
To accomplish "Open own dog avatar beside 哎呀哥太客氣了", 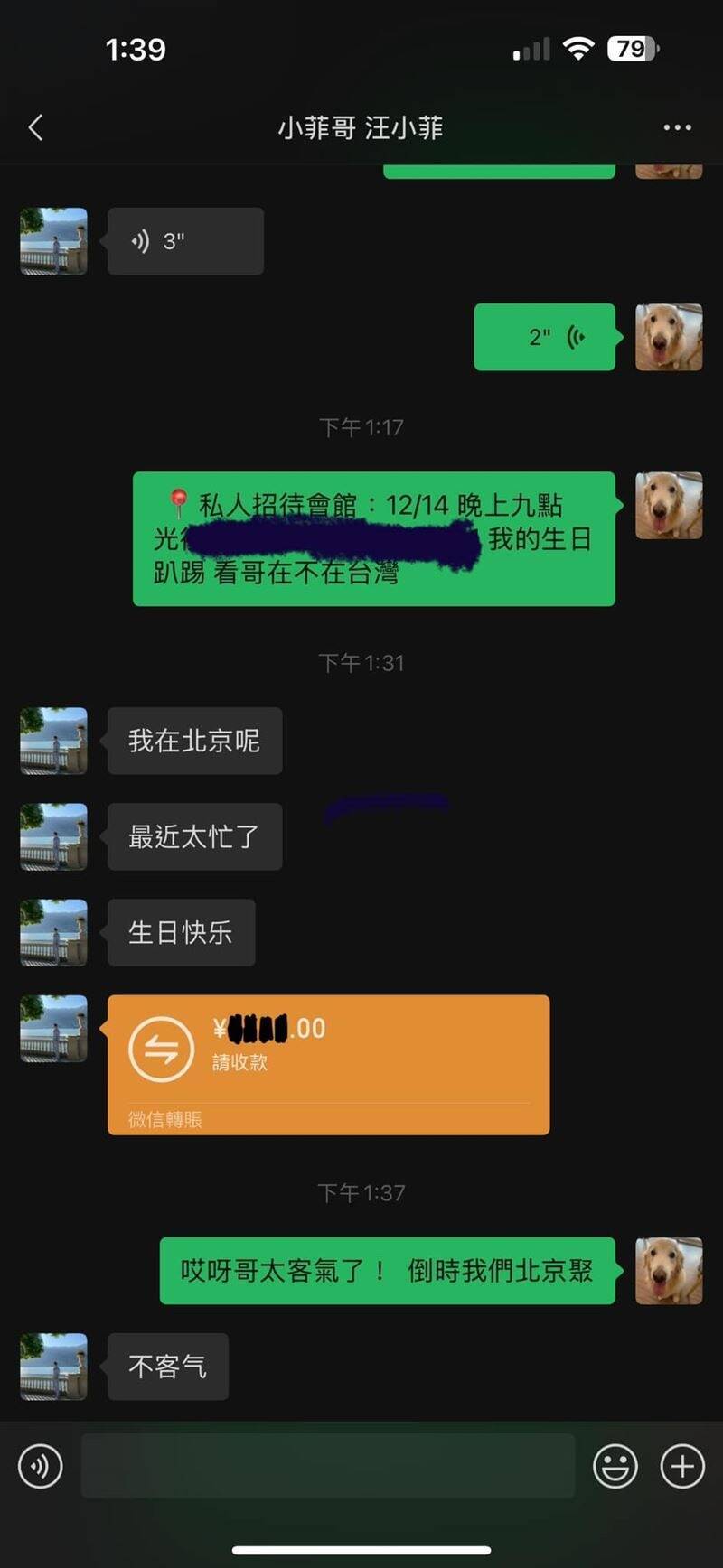I will tap(669, 1271).
